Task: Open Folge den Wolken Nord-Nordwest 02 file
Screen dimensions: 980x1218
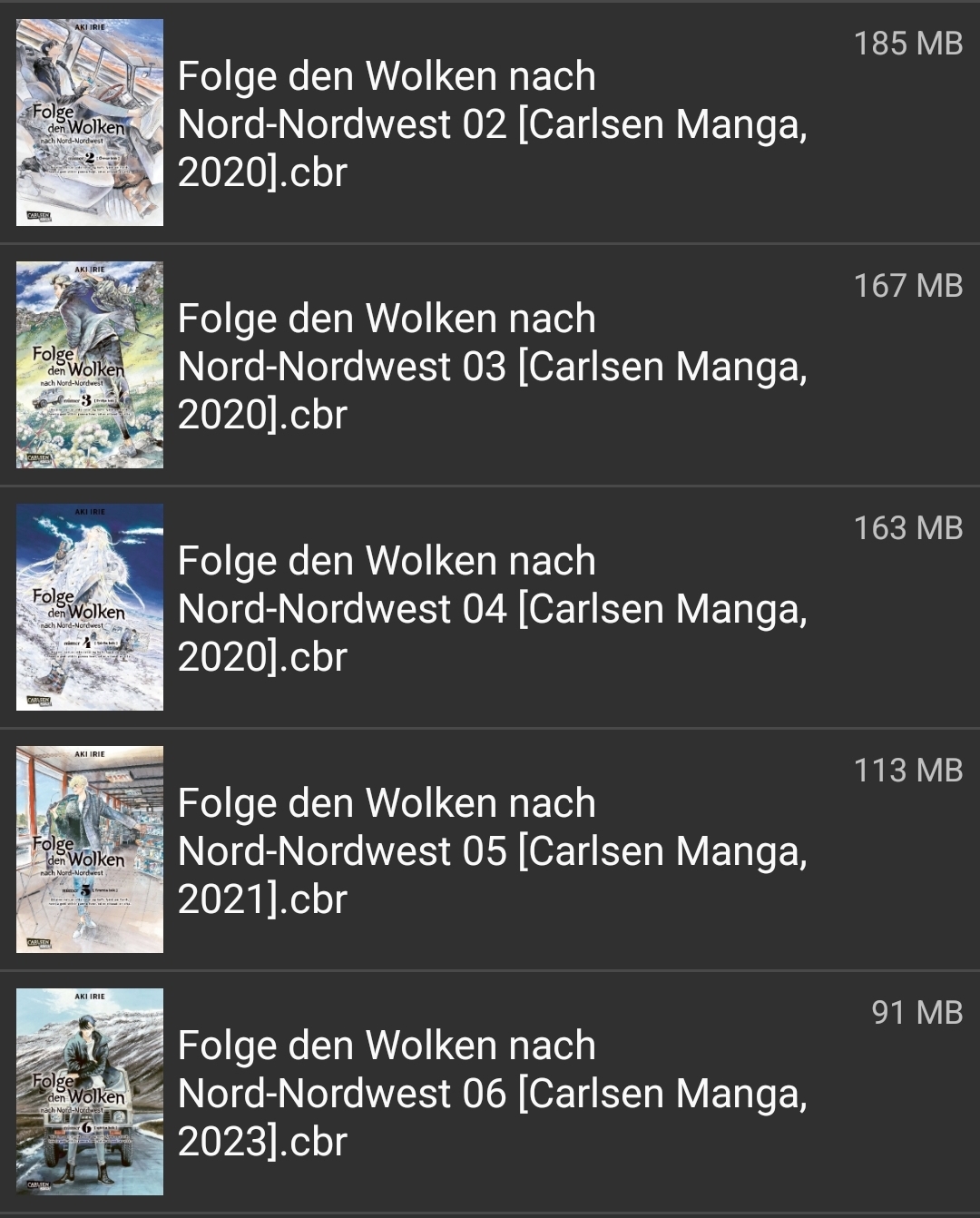Action: pyautogui.click(x=492, y=124)
